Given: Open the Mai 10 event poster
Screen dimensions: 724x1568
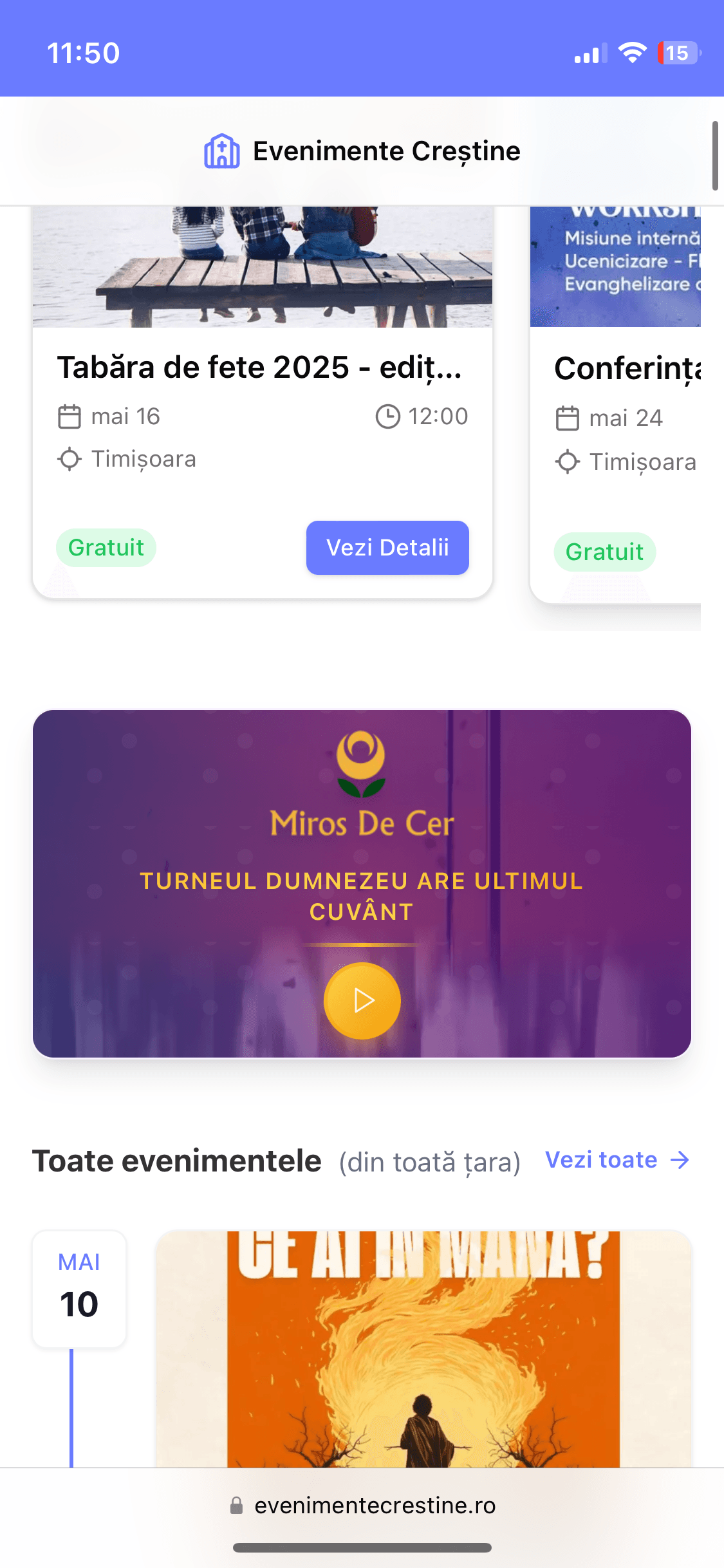Looking at the screenshot, I should coord(423,1349).
